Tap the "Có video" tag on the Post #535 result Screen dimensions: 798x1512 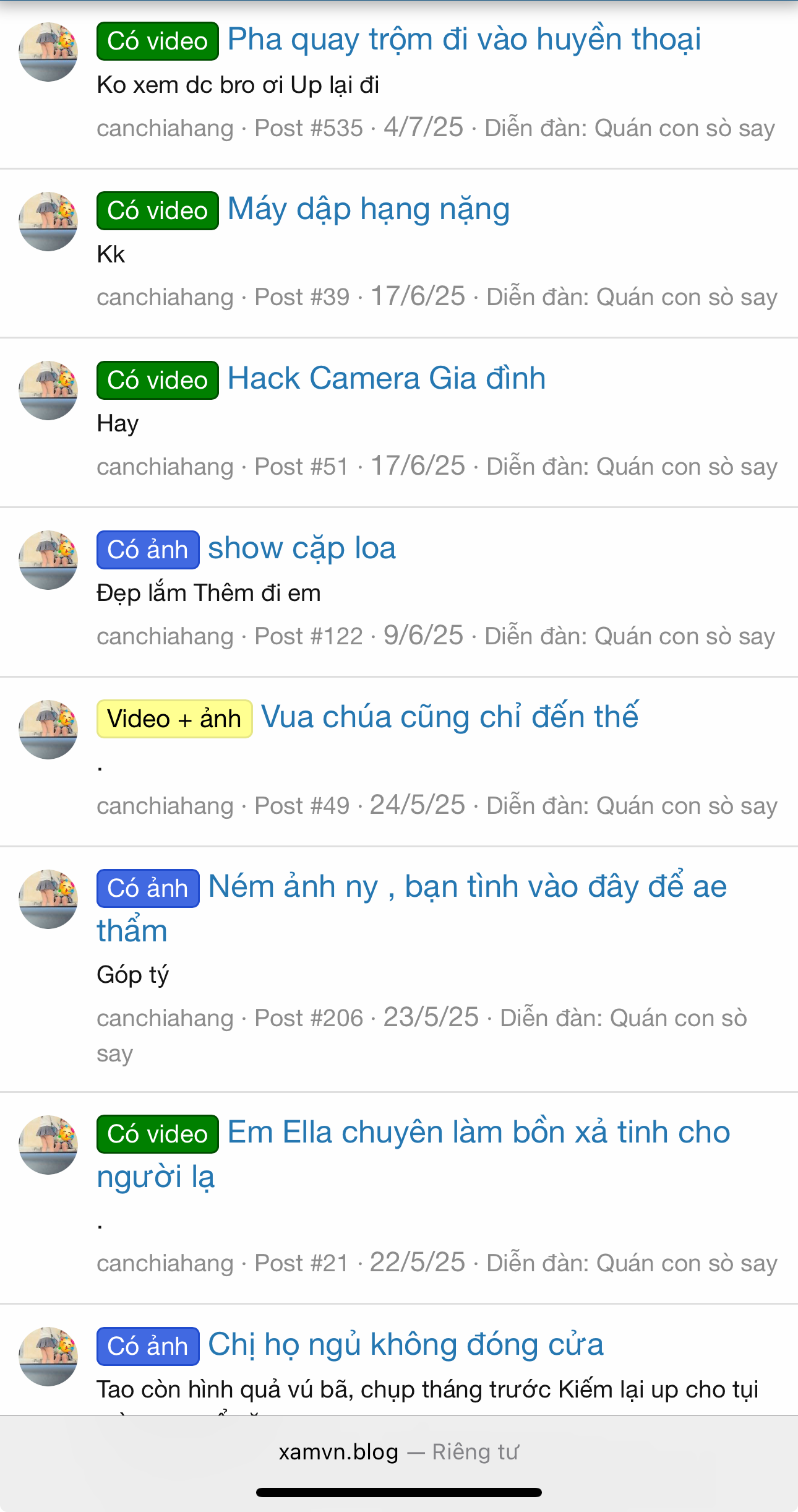coord(157,41)
